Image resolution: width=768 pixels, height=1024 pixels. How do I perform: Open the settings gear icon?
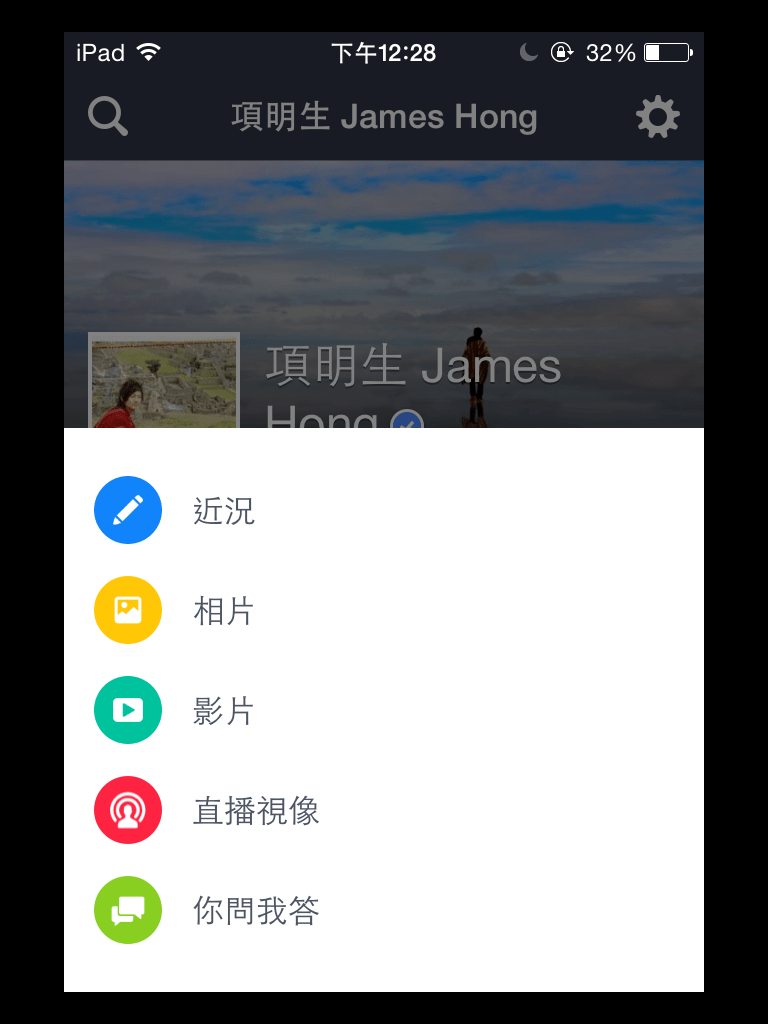(x=658, y=117)
